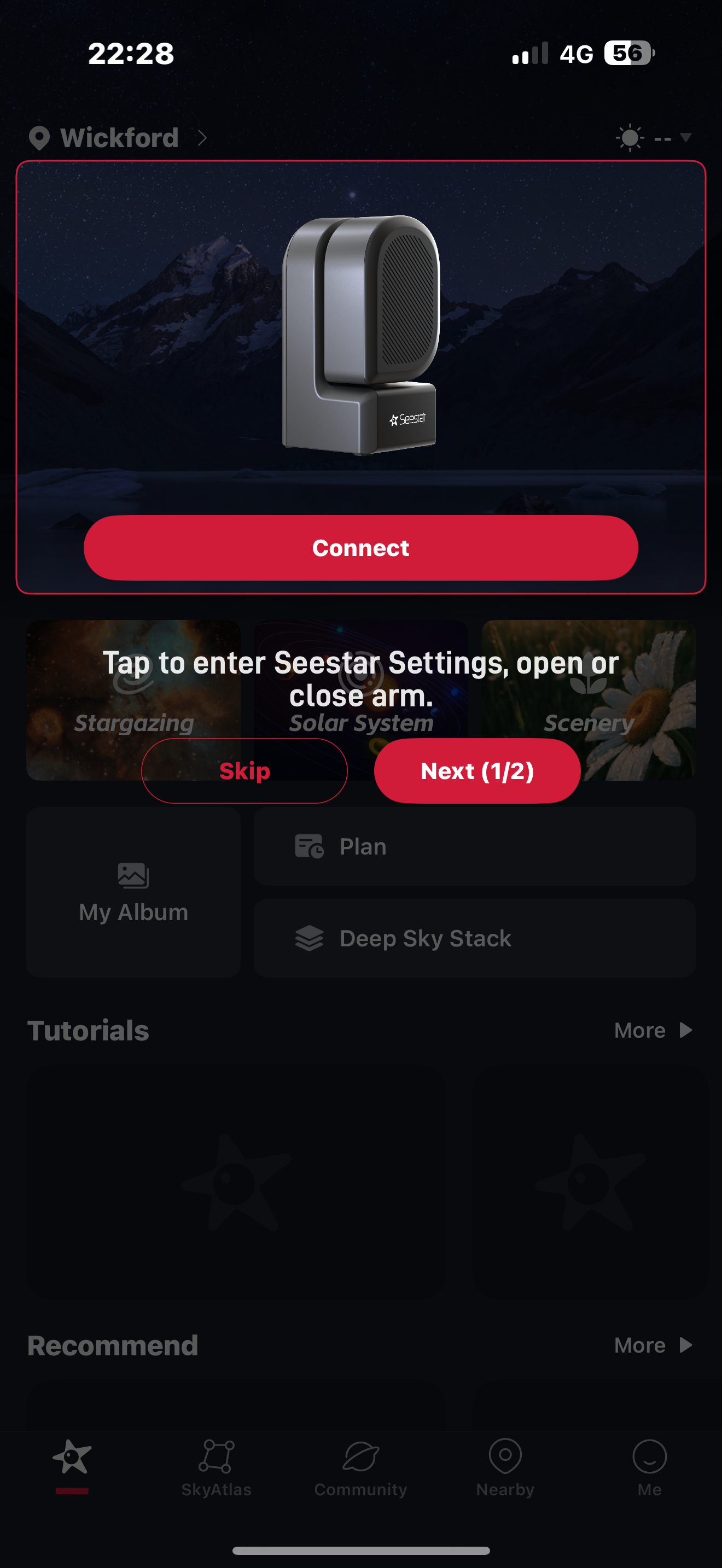This screenshot has height=1568, width=722.
Task: View more Recommend items
Action: [x=653, y=1345]
